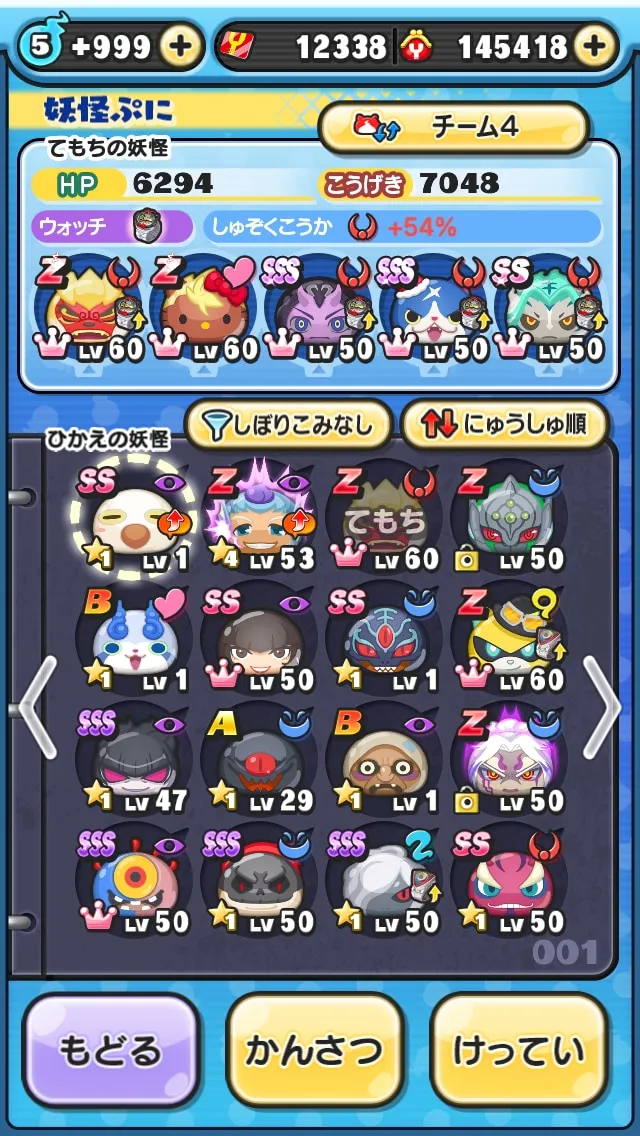Select the SSS yokai at Lv 47
This screenshot has height=1136, width=640.
pyautogui.click(x=131, y=759)
